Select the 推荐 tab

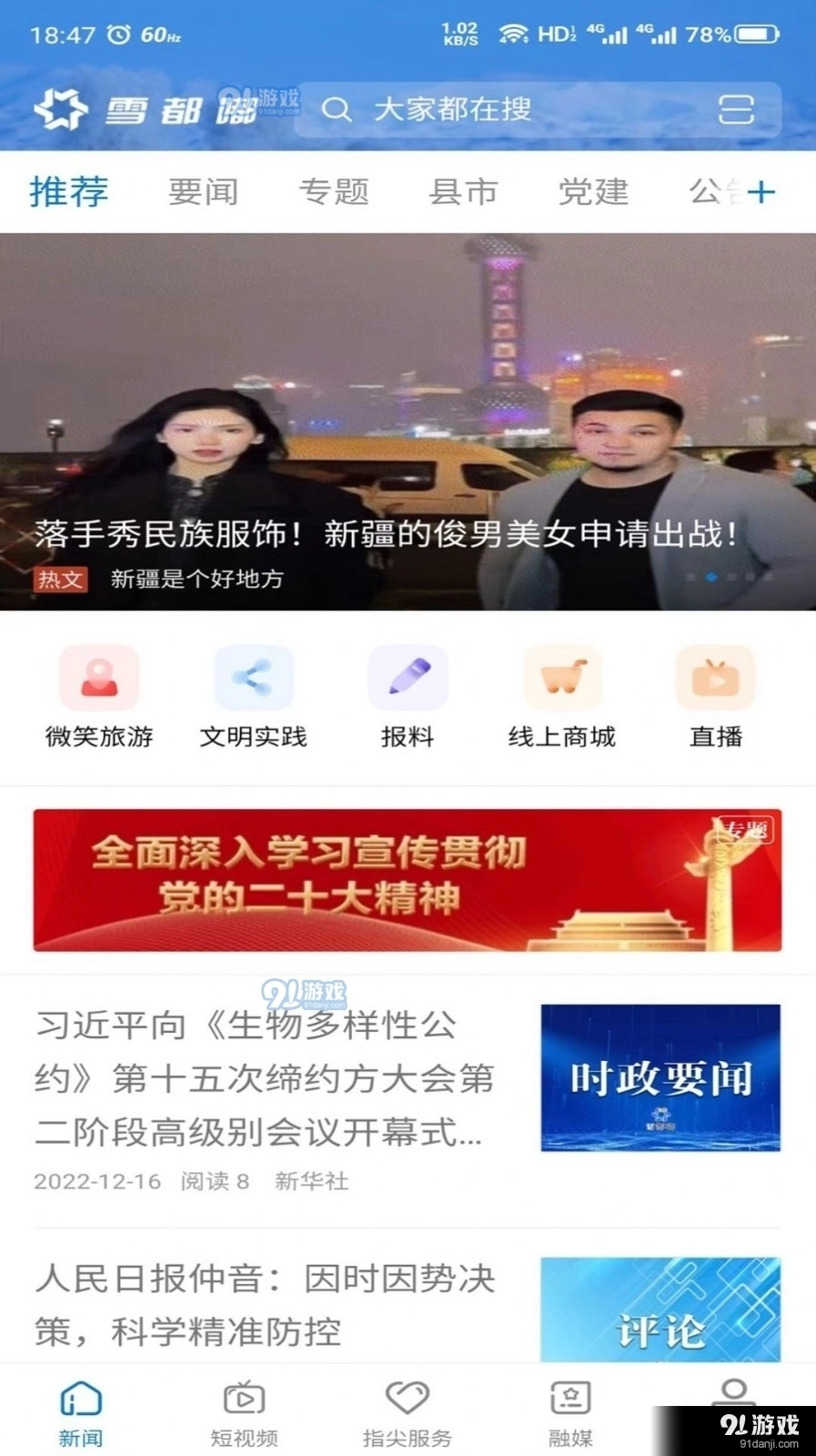point(69,192)
